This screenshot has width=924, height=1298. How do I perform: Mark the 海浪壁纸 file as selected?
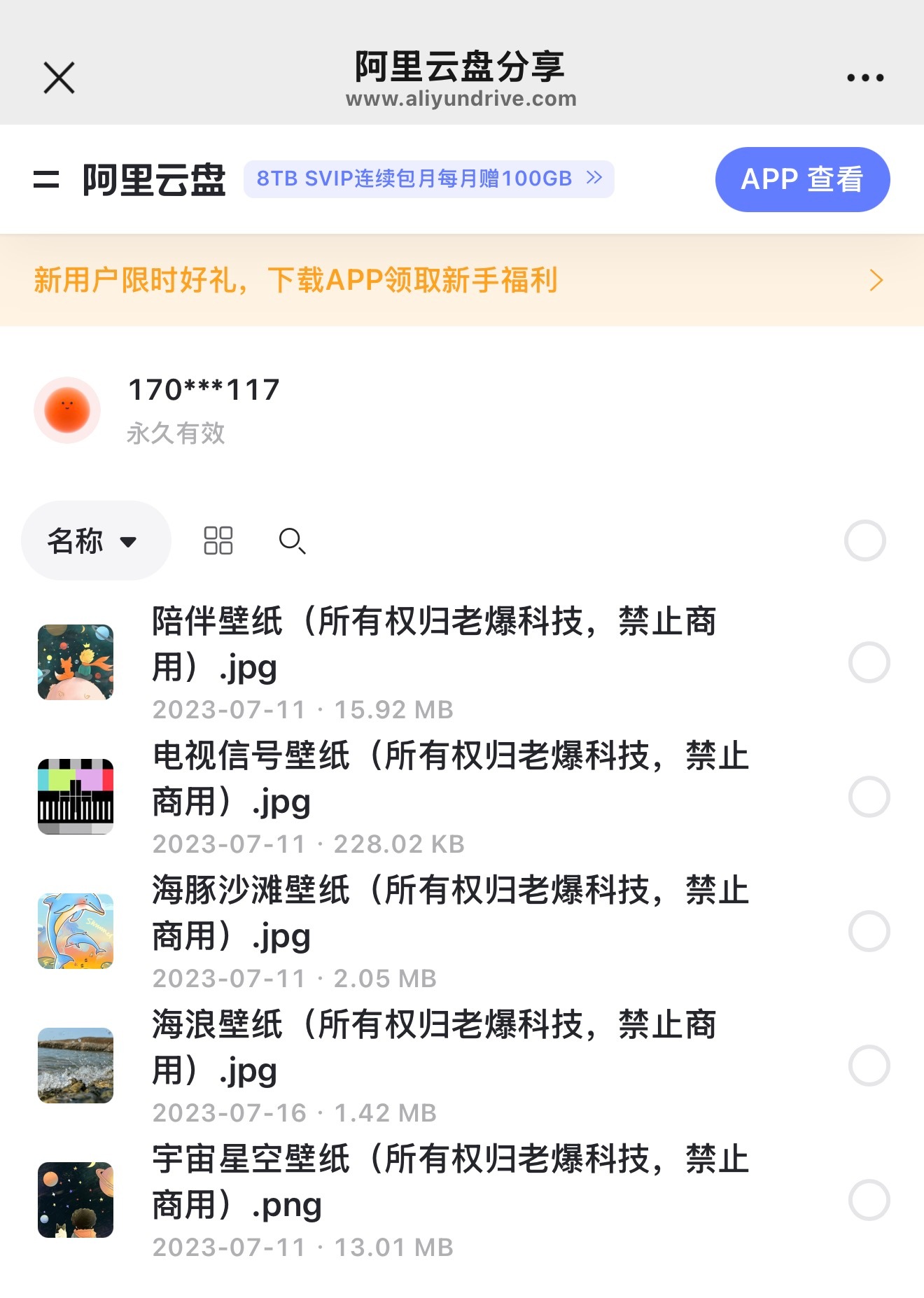coord(869,1066)
